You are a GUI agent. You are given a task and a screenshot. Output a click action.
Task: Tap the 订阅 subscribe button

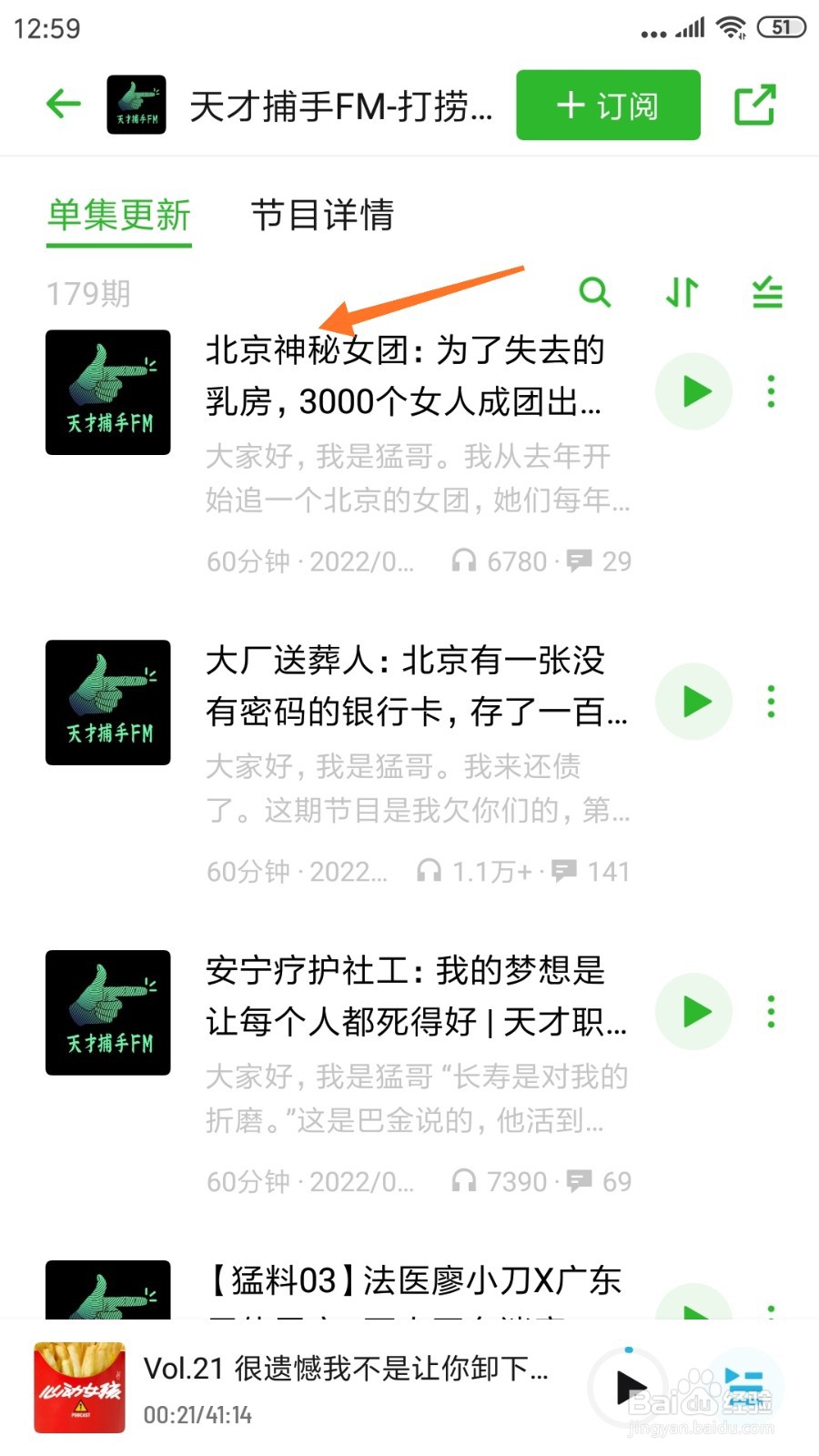point(607,105)
